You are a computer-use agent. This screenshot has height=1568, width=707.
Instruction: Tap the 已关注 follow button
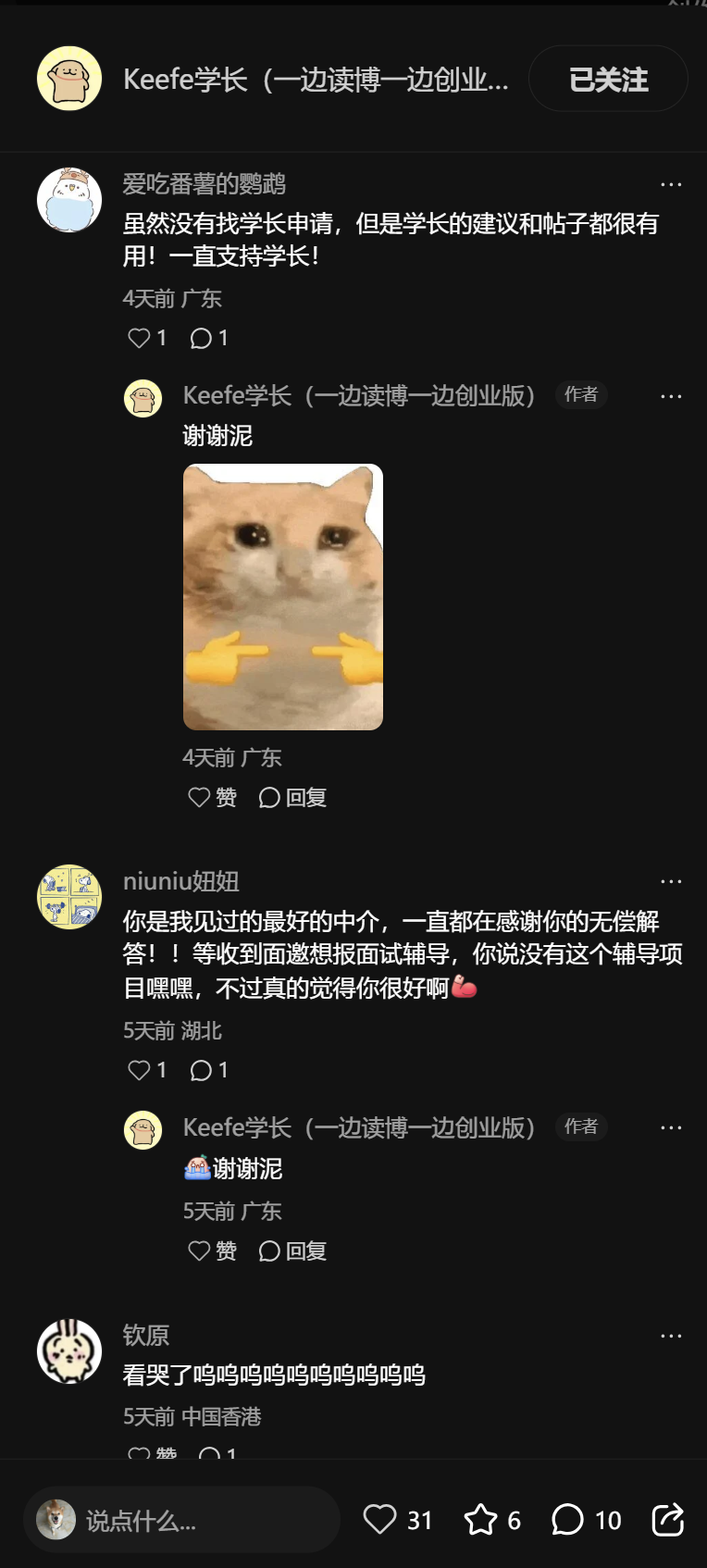click(608, 80)
